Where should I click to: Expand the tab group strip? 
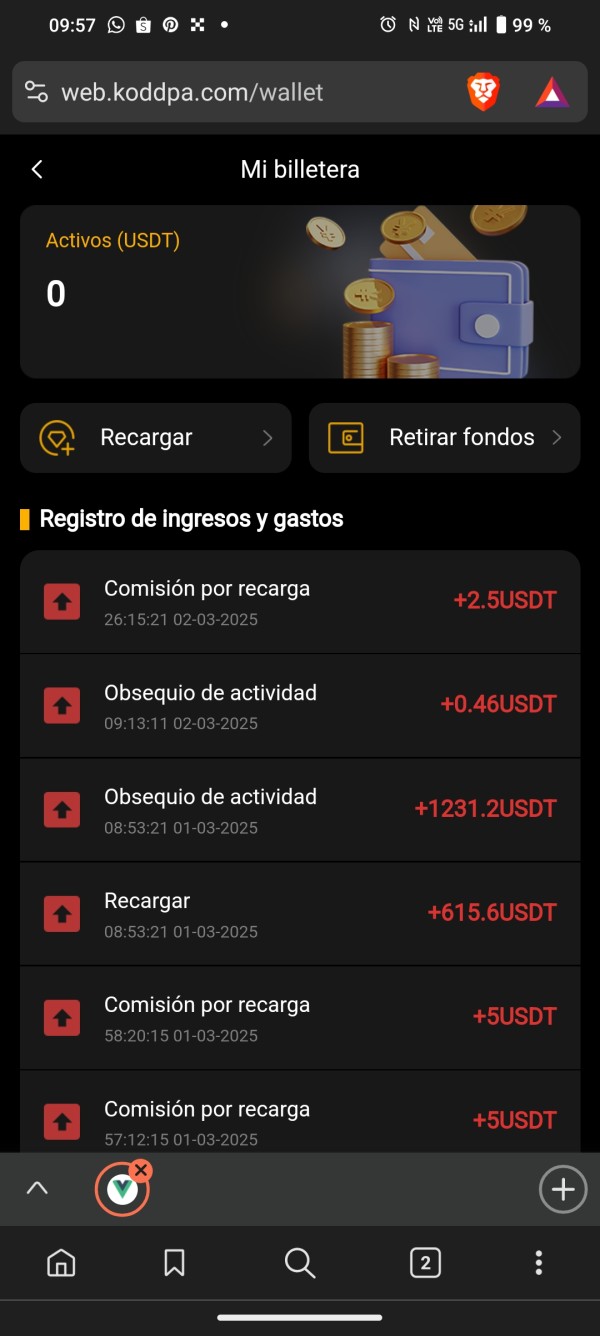tap(37, 1189)
